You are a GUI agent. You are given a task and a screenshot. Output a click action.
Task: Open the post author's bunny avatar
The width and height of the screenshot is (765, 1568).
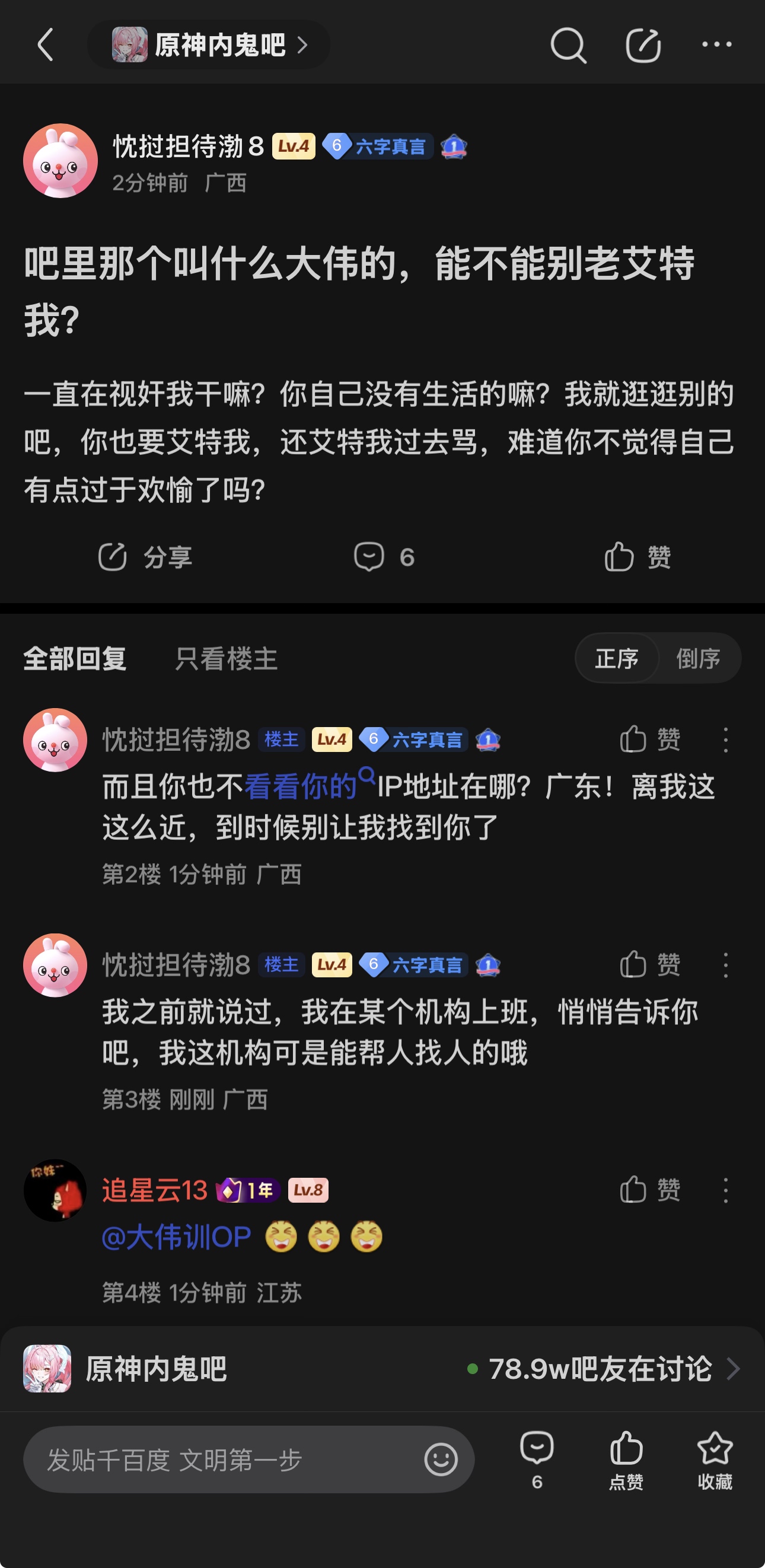[60, 161]
